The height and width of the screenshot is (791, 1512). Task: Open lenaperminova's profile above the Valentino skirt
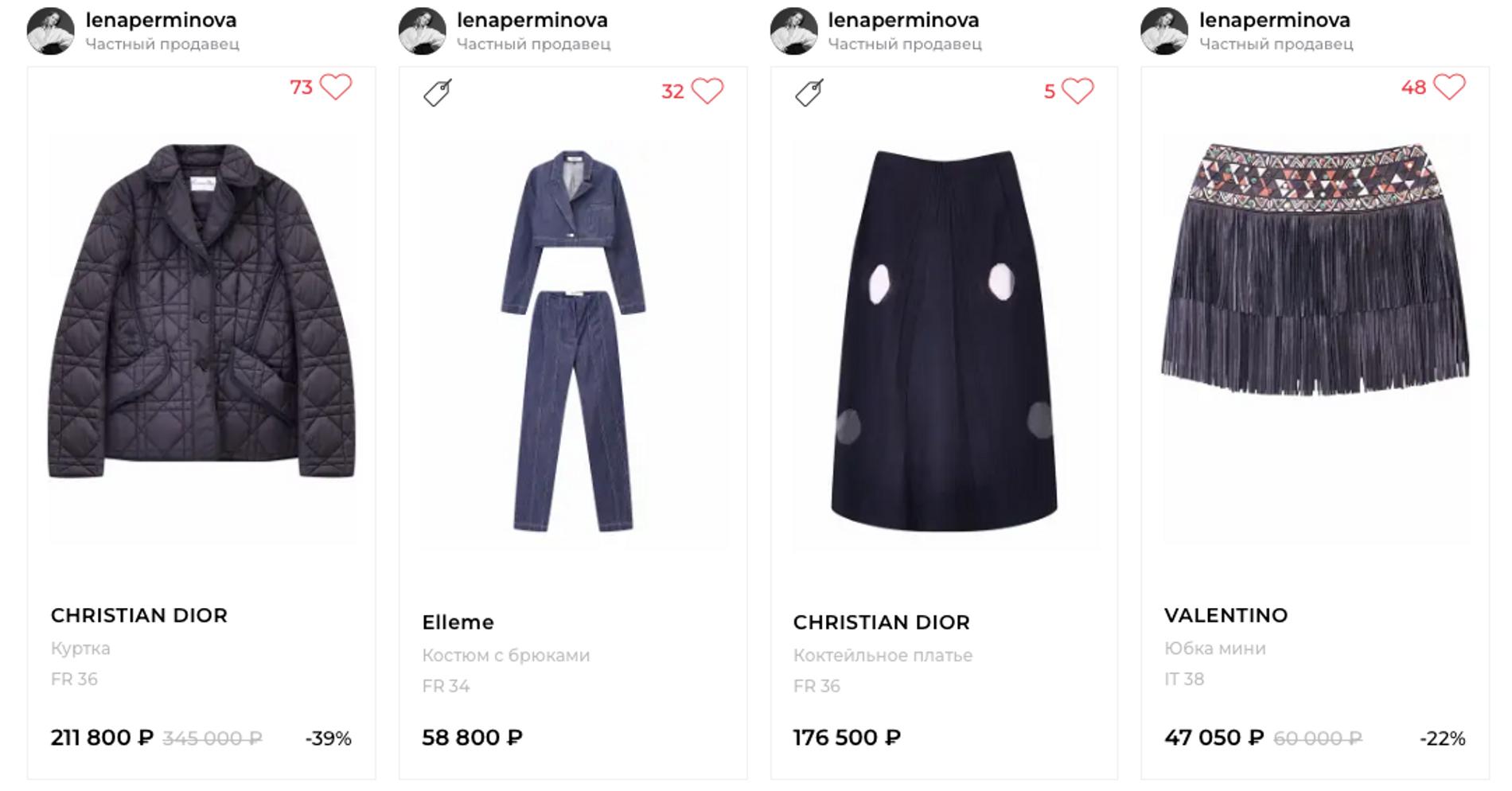(1274, 21)
